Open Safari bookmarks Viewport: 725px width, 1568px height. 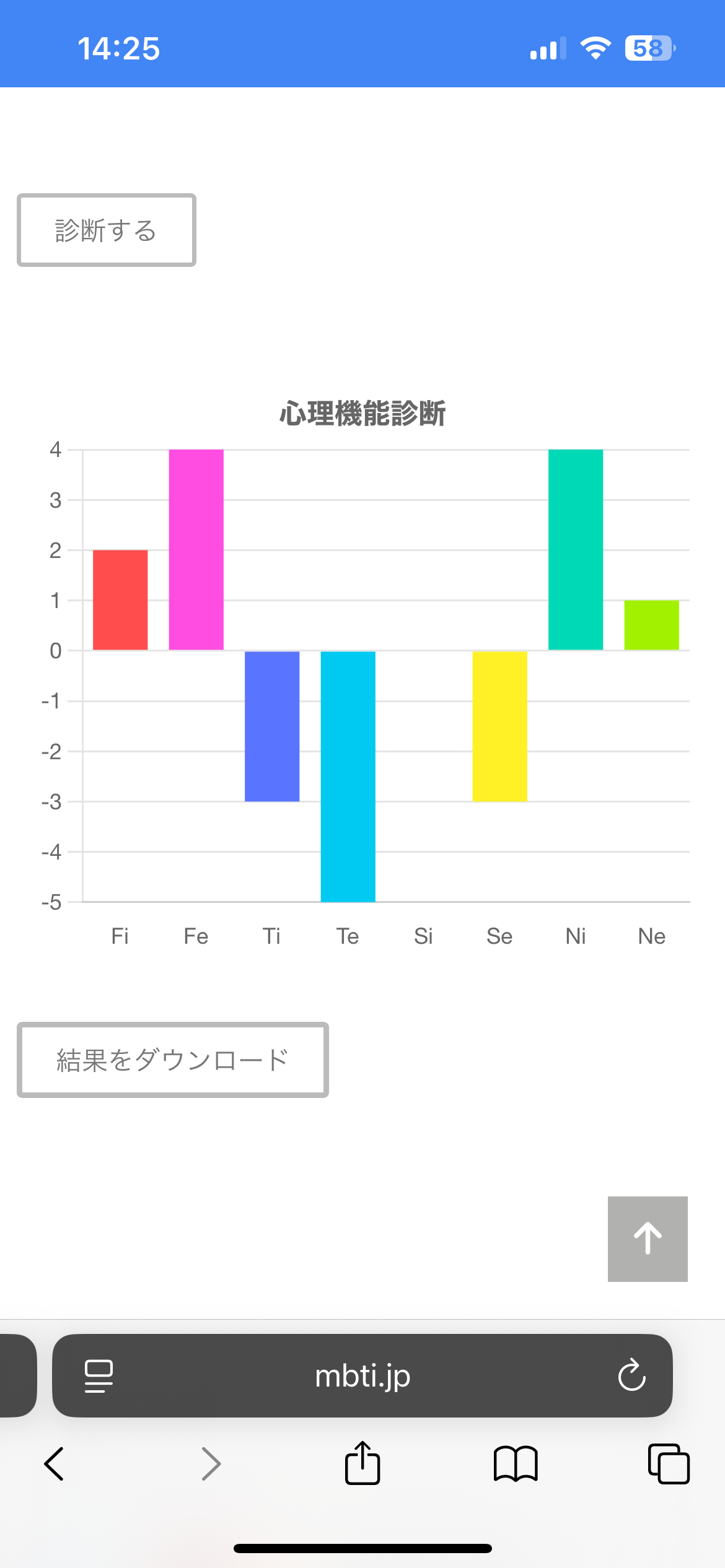(x=516, y=1464)
